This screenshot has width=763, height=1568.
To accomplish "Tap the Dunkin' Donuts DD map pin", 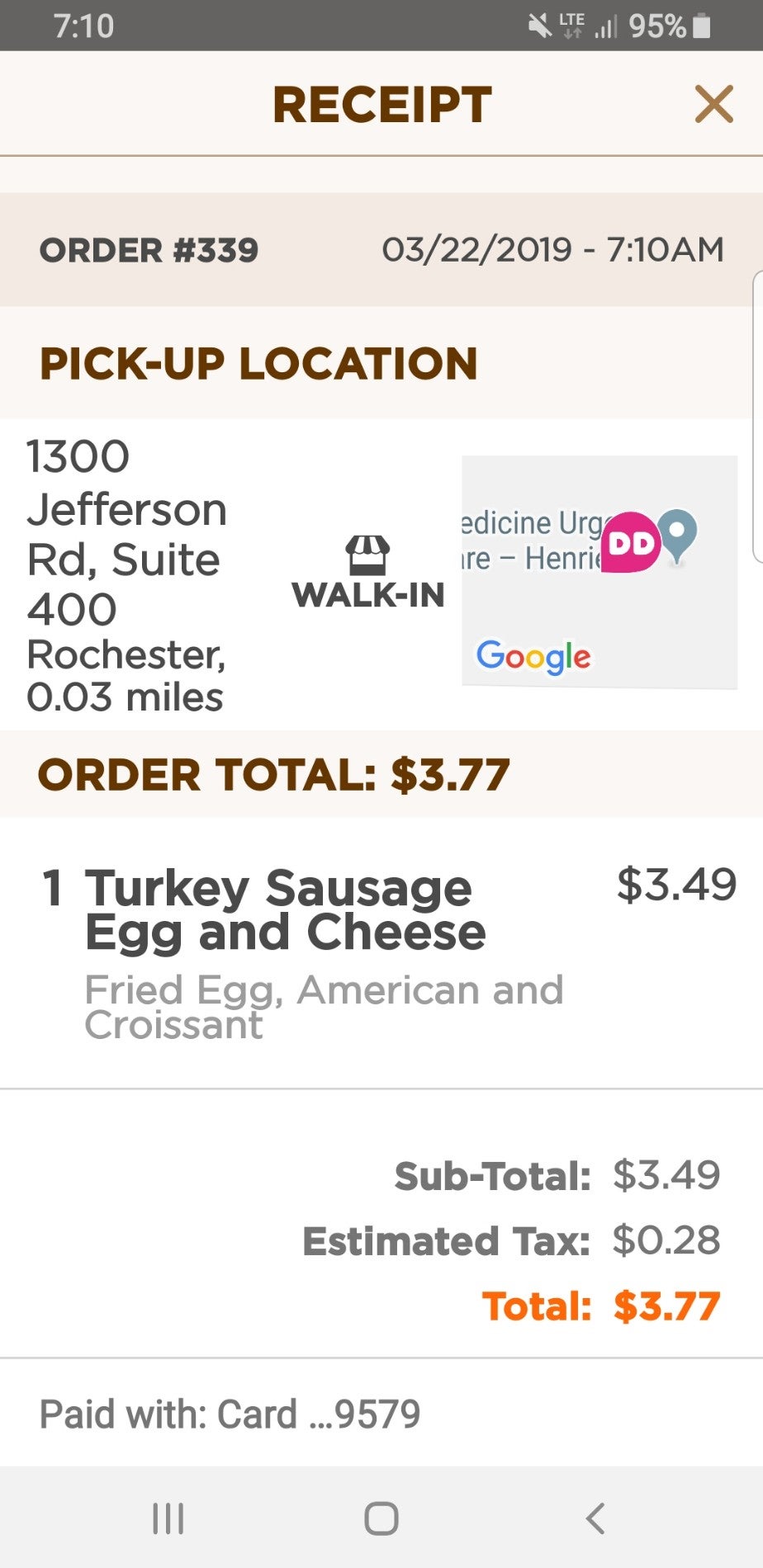I will (633, 542).
